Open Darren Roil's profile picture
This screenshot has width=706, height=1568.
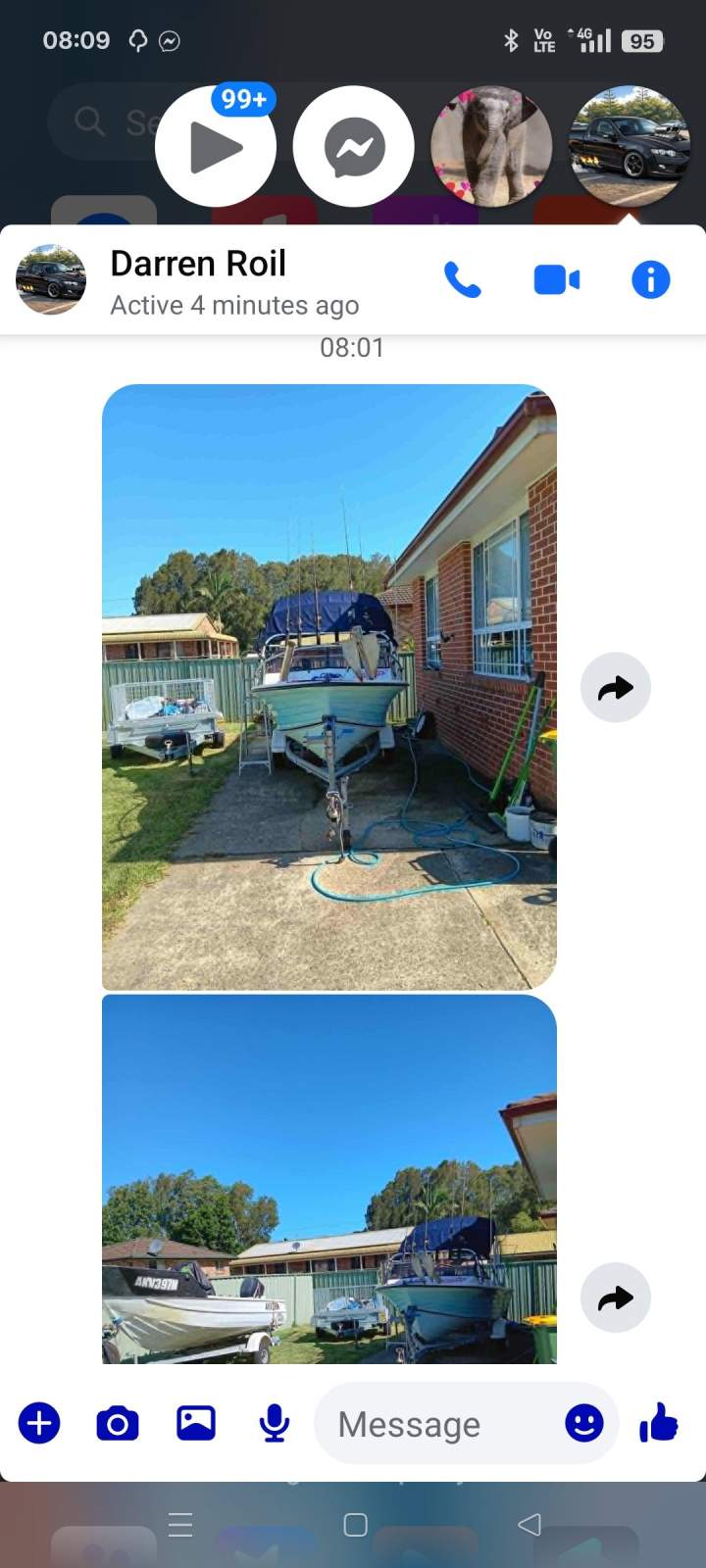[x=51, y=280]
